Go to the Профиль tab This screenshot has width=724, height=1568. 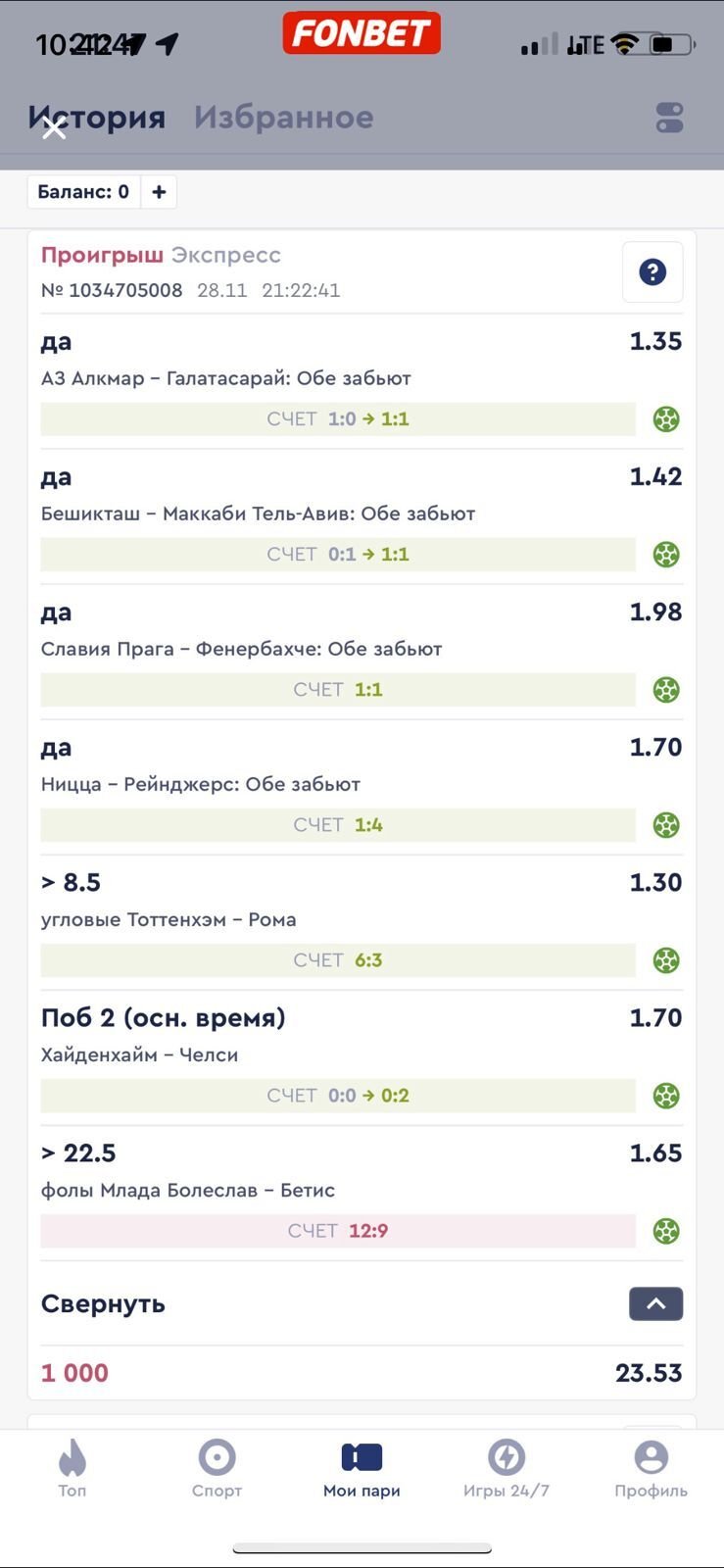pos(651,1468)
